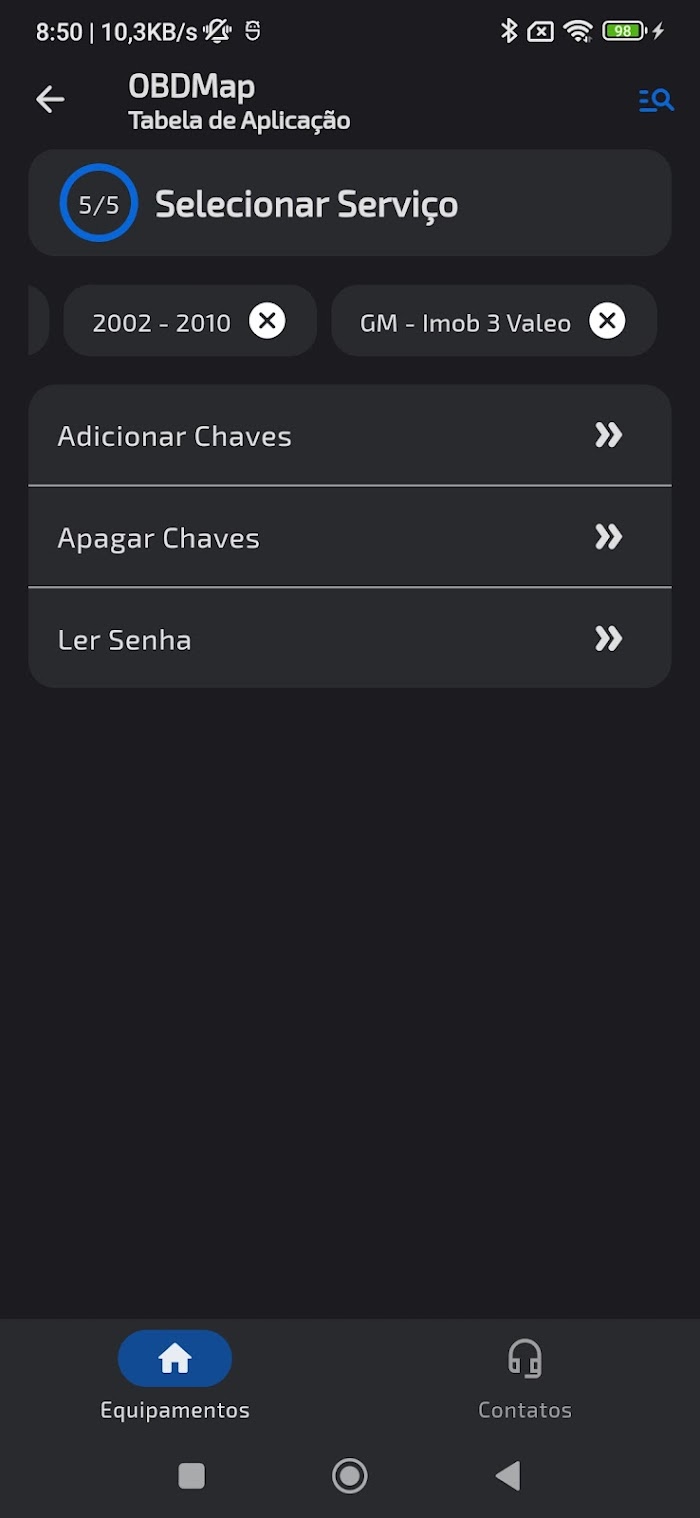Choose the Ler Senha option
Viewport: 700px width, 1518px height.
pyautogui.click(x=350, y=638)
